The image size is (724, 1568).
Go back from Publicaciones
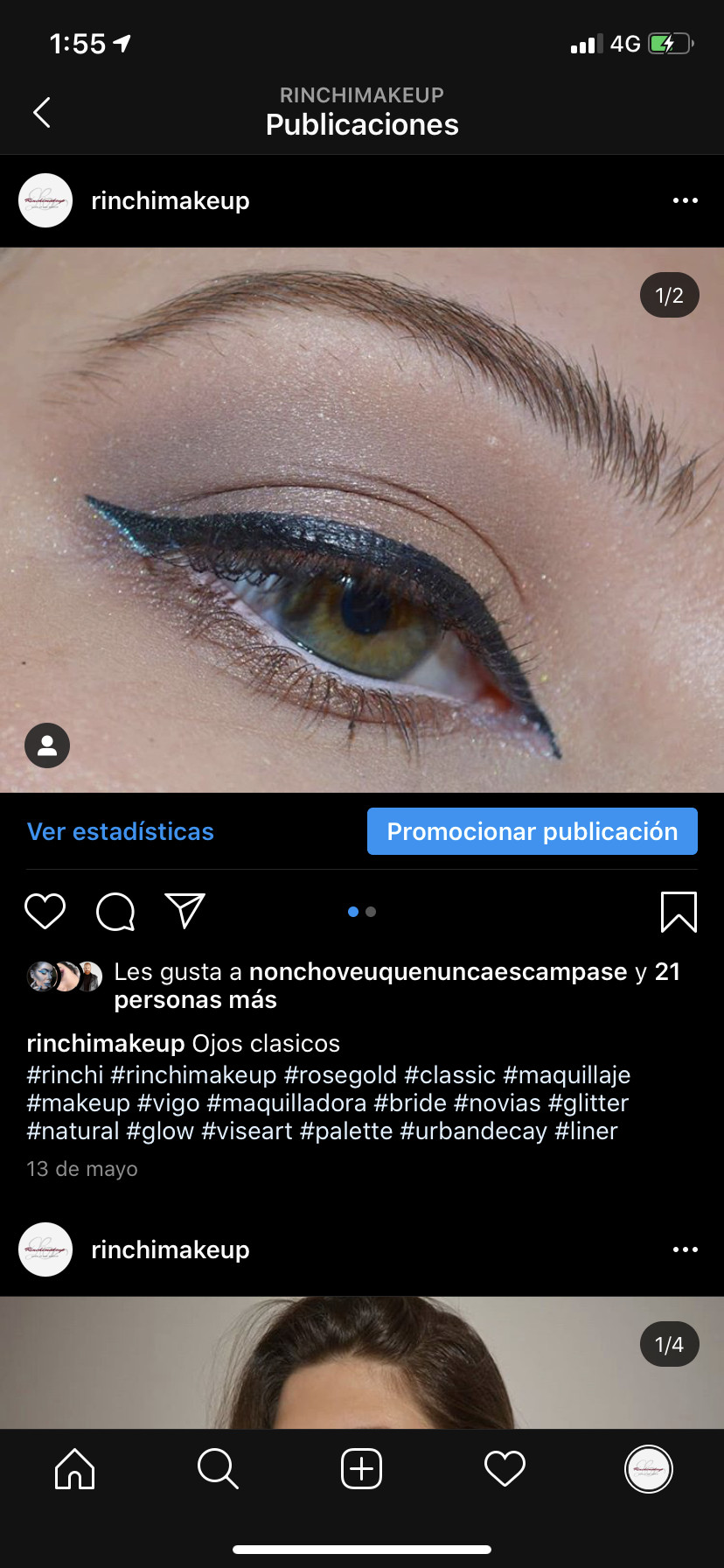[x=41, y=112]
